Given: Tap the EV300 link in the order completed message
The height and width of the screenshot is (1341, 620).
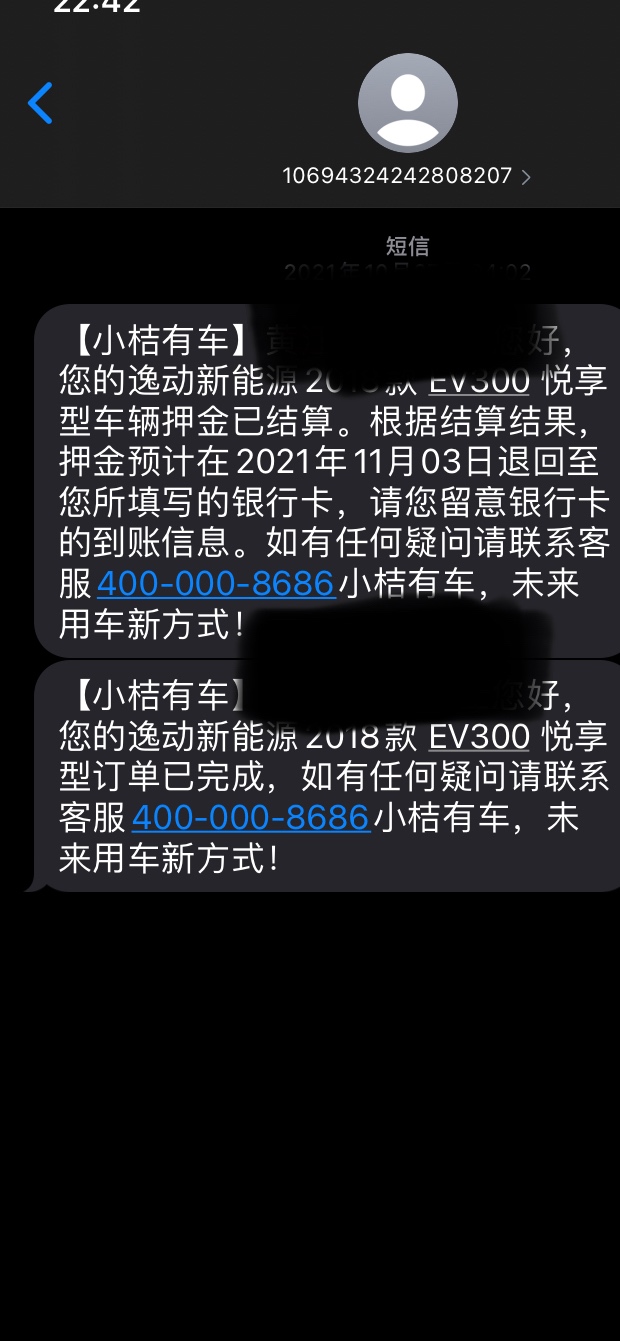Looking at the screenshot, I should click(x=480, y=736).
